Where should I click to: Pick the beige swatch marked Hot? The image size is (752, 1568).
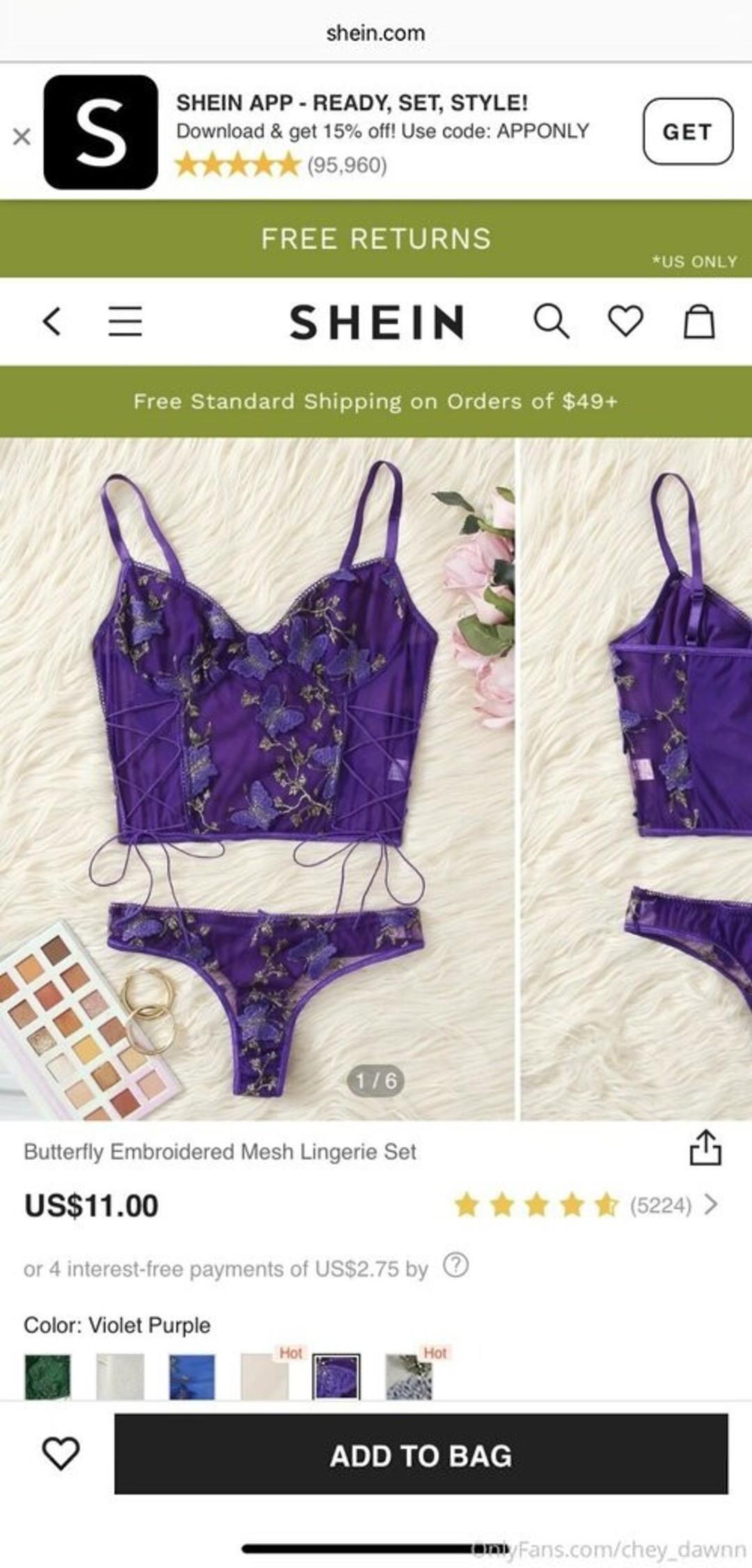265,1376
